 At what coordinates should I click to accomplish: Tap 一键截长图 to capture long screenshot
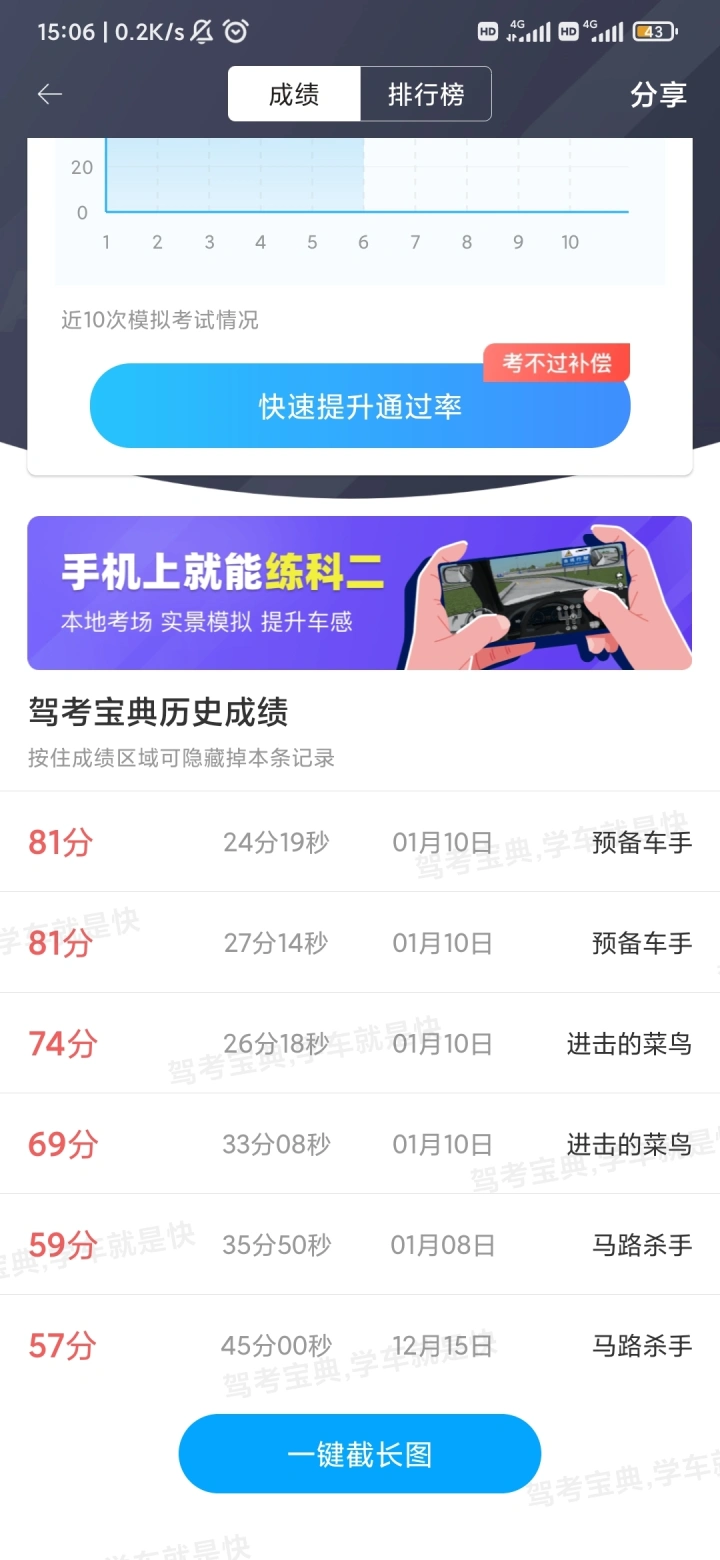[x=360, y=1454]
